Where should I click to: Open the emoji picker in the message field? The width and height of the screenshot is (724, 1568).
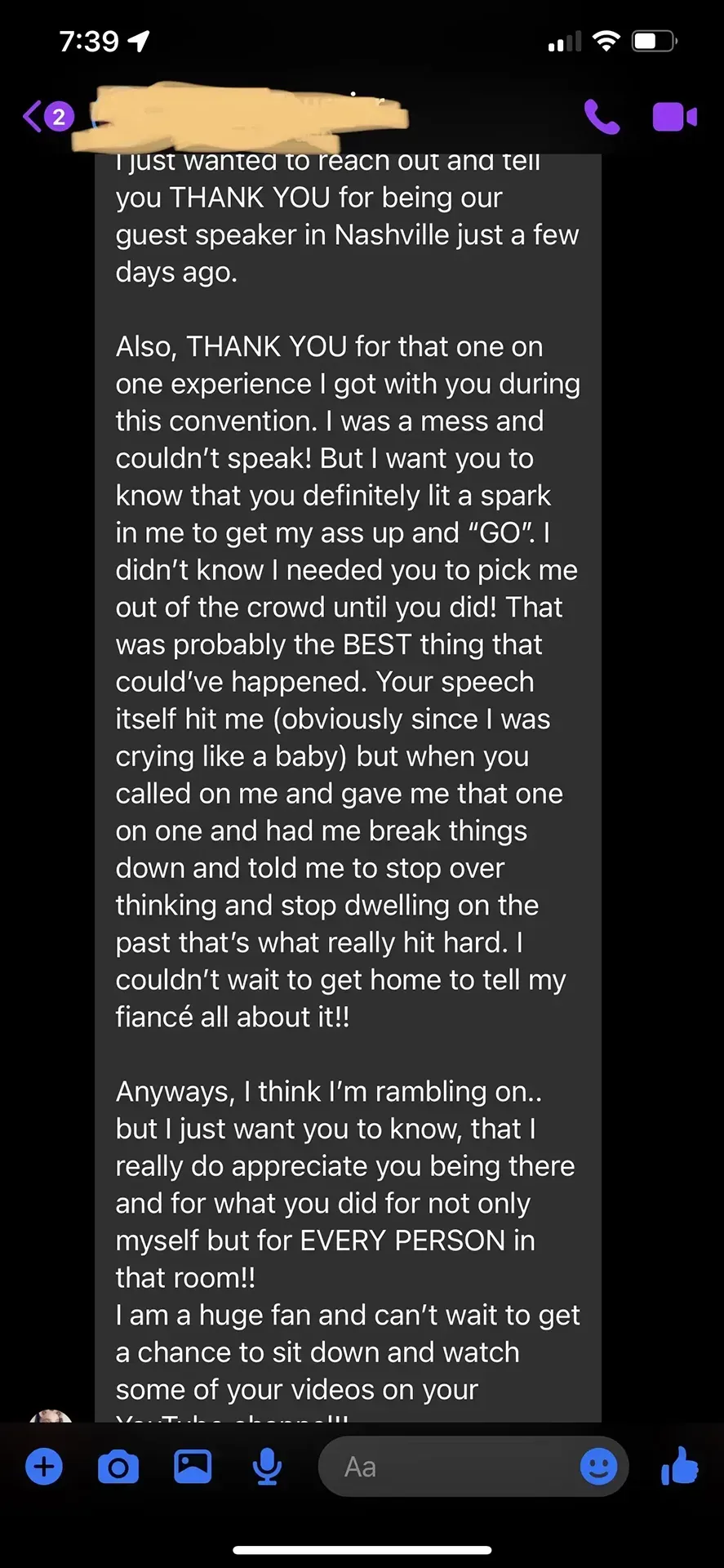click(x=598, y=1467)
